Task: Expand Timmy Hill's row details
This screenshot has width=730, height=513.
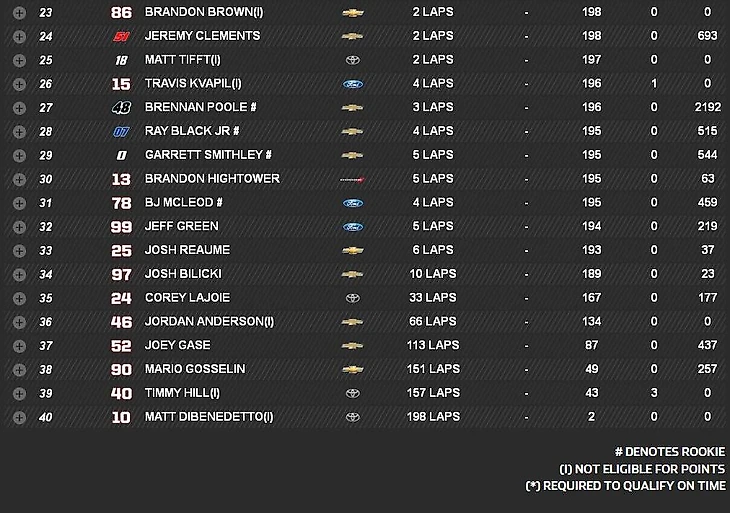Action: click(x=18, y=393)
